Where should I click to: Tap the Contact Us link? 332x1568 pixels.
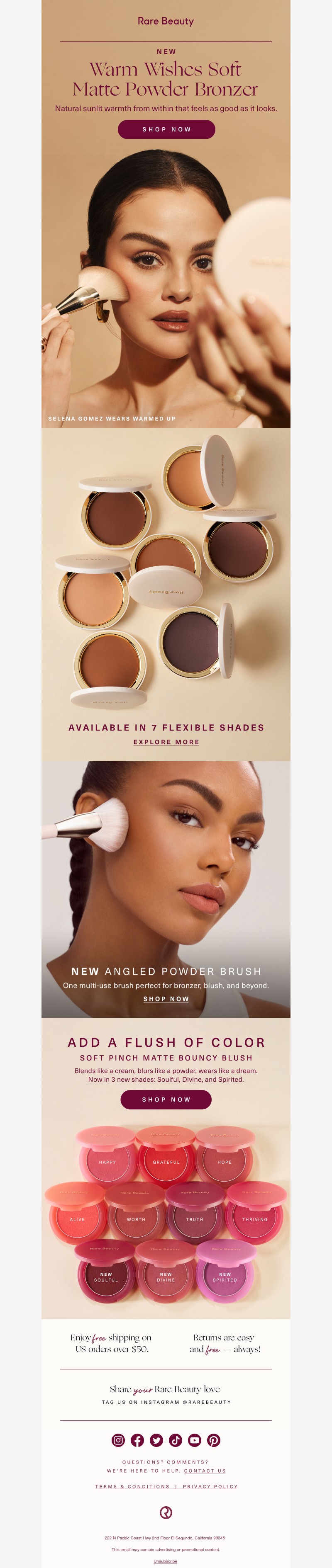(205, 1471)
